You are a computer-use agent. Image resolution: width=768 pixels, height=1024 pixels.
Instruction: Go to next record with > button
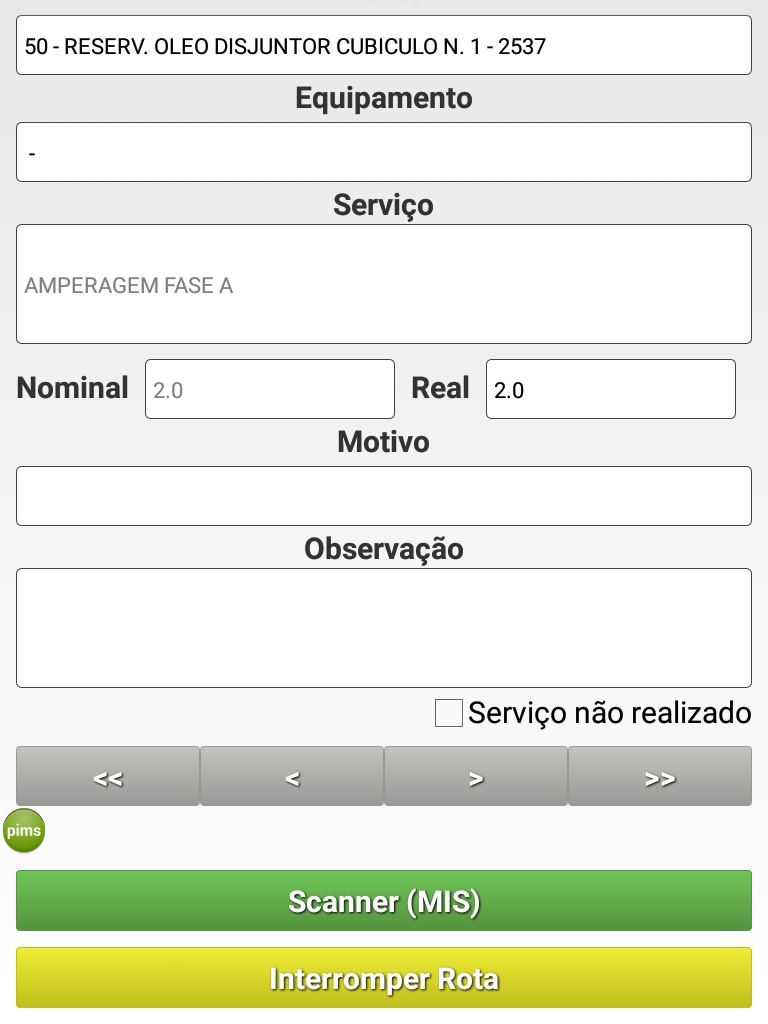pos(476,777)
